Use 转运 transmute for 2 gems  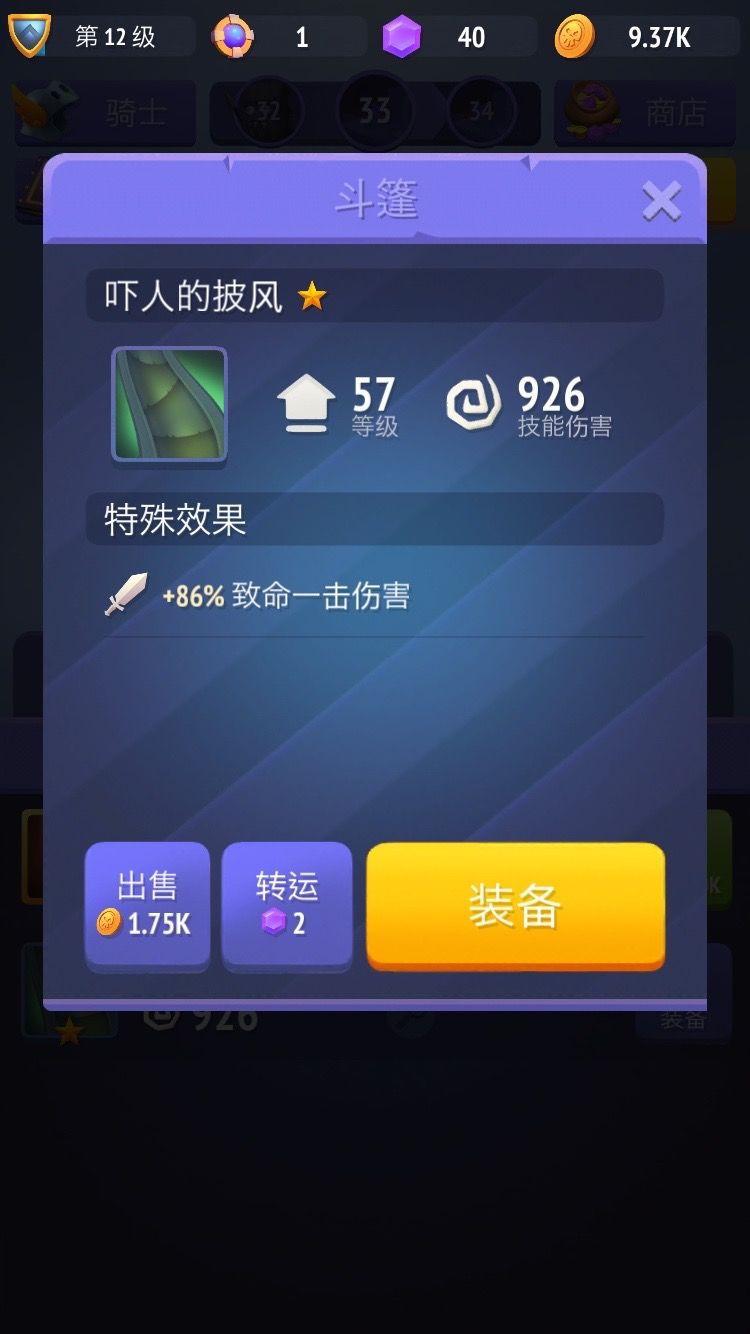point(287,905)
